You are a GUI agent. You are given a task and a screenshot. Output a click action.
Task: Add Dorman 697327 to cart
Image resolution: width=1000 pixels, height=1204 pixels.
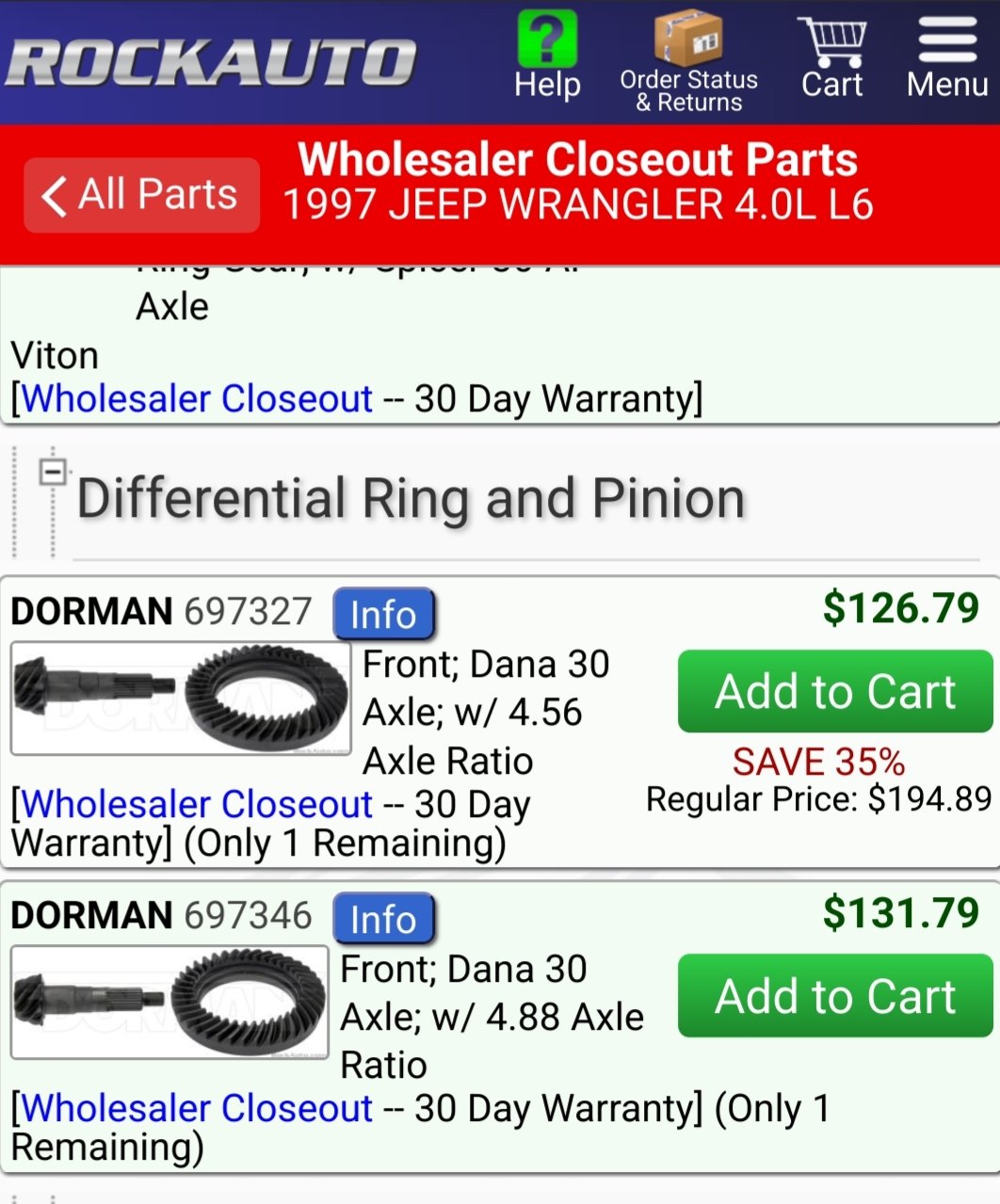tap(834, 691)
